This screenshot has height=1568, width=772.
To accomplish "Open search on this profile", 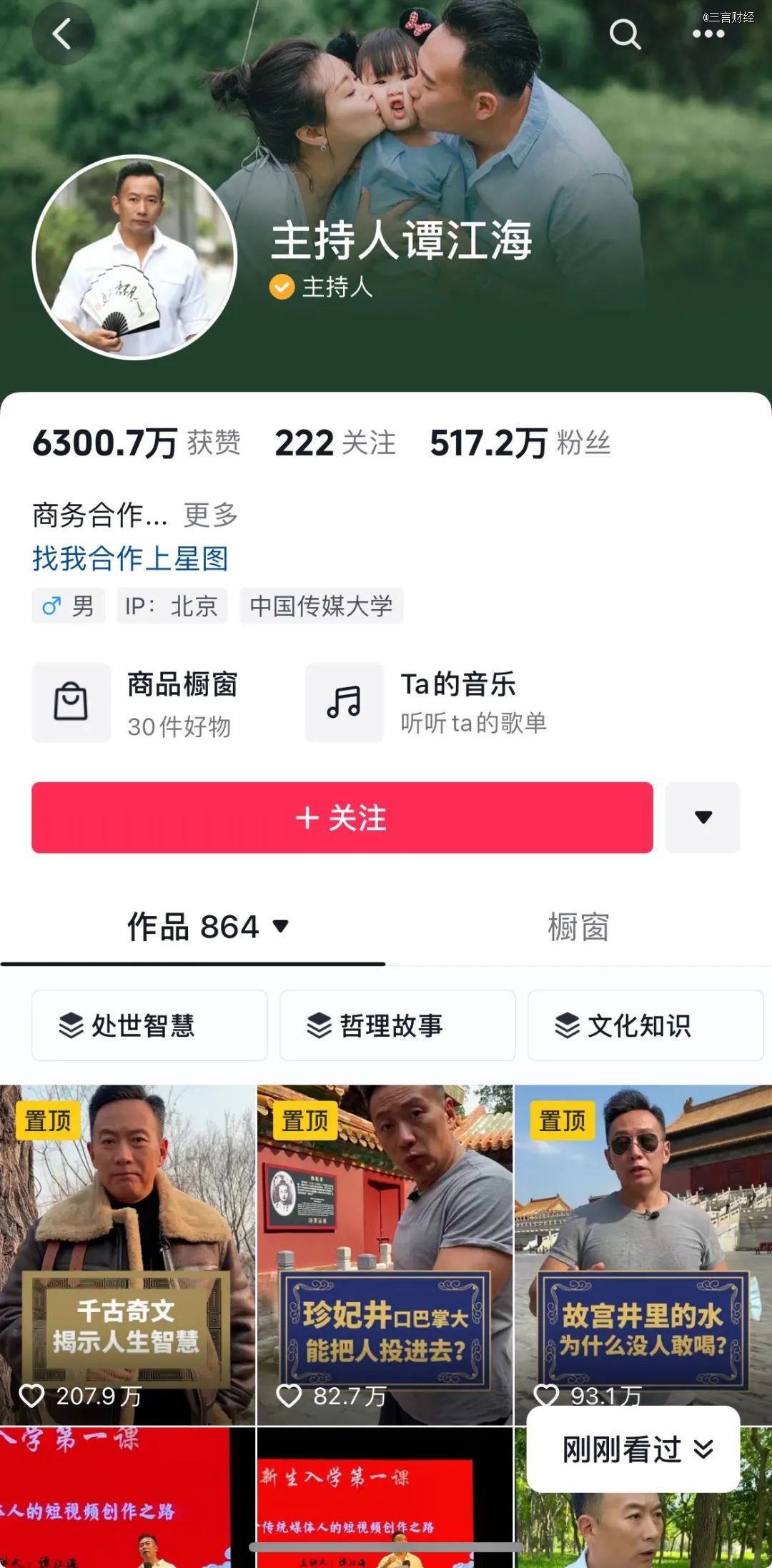I will (624, 34).
